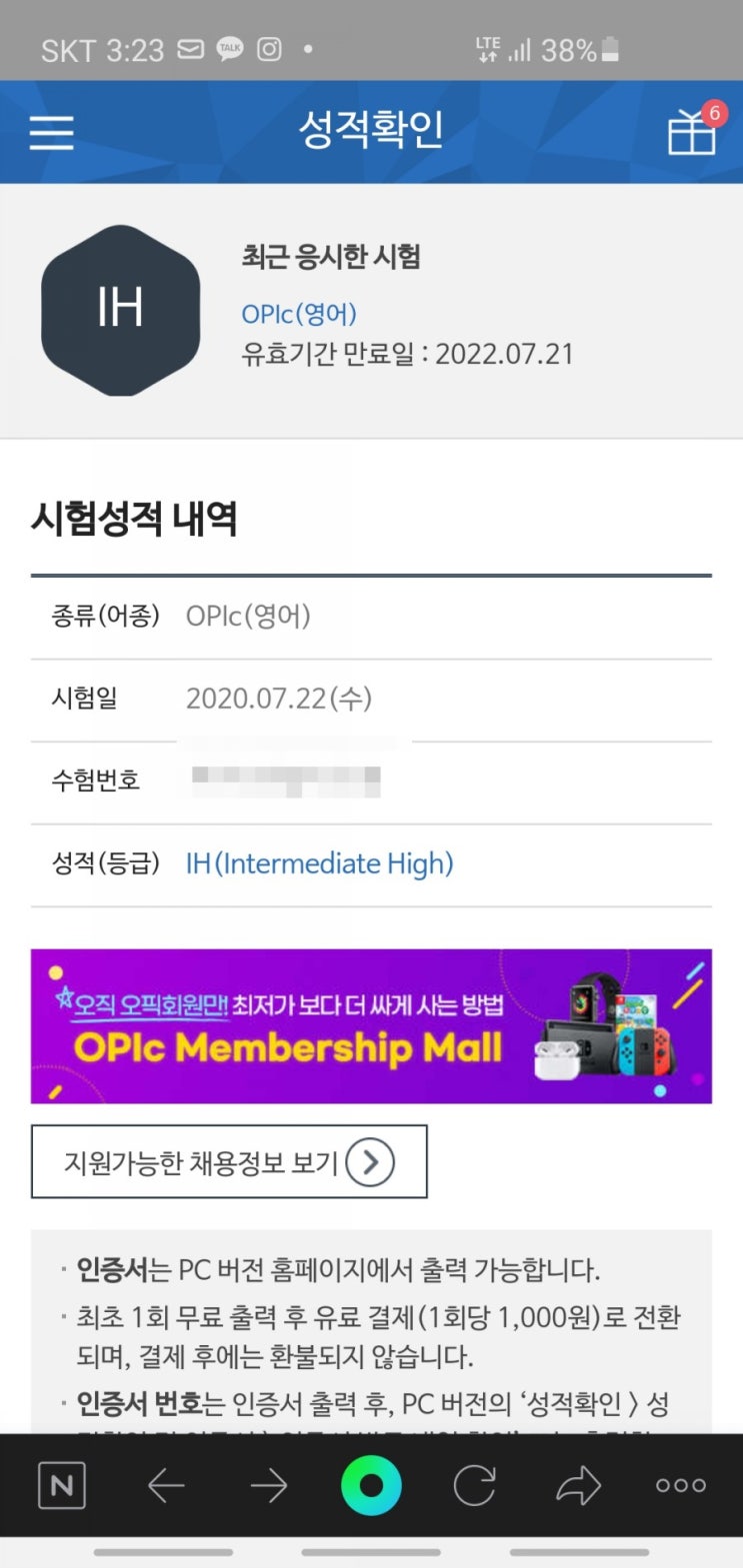Open the hamburger menu
This screenshot has width=743, height=1568.
click(x=52, y=133)
